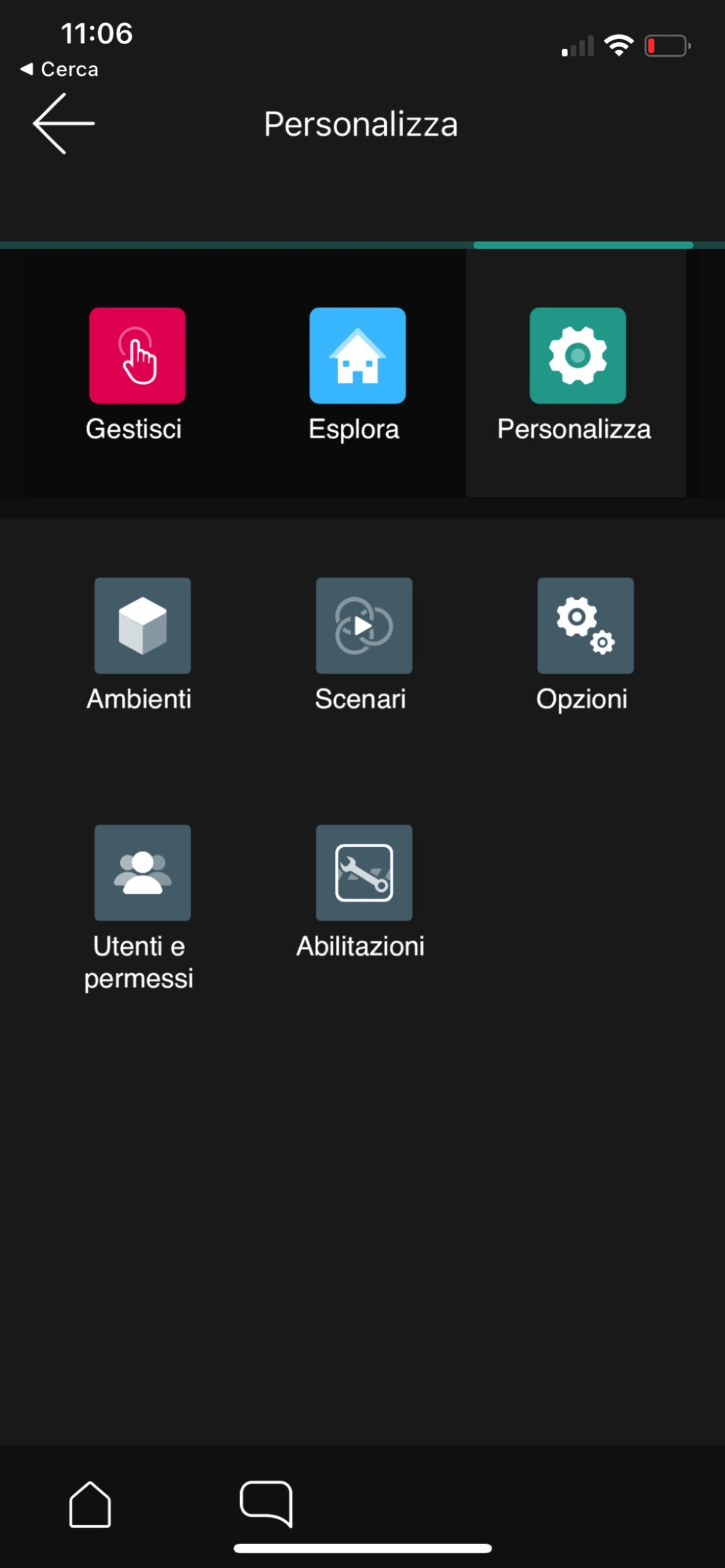Open the messages bubble icon
This screenshot has height=1568, width=725.
tap(266, 1503)
